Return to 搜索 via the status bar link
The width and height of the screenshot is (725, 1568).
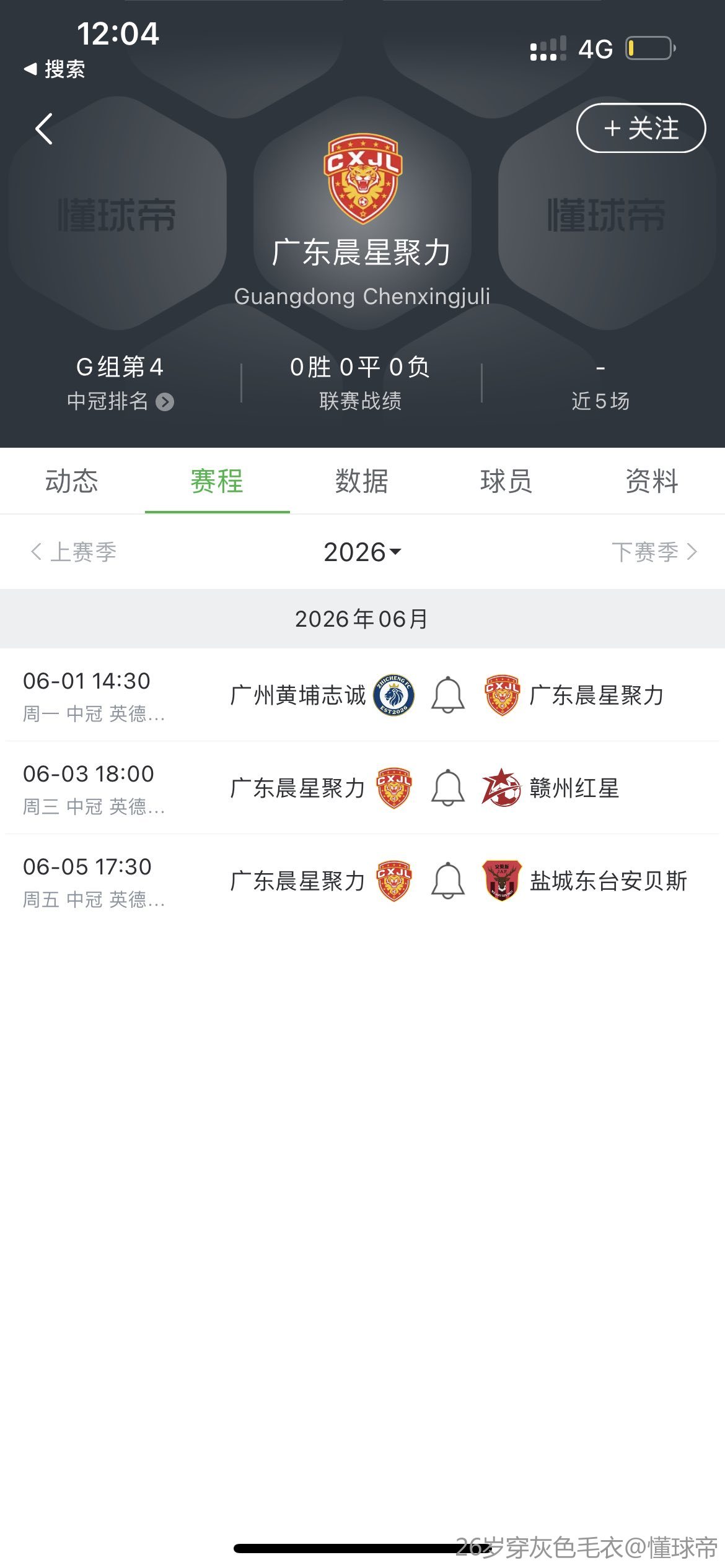click(x=55, y=69)
